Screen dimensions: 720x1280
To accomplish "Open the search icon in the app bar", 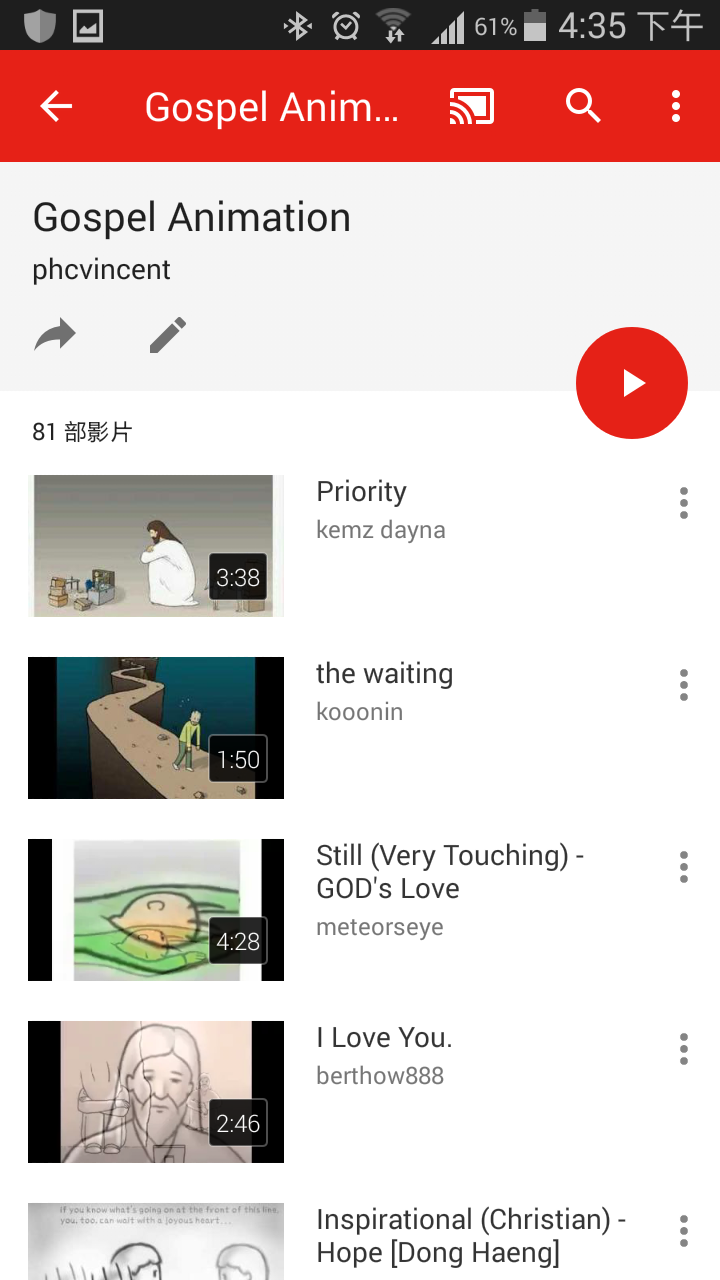I will tap(583, 105).
